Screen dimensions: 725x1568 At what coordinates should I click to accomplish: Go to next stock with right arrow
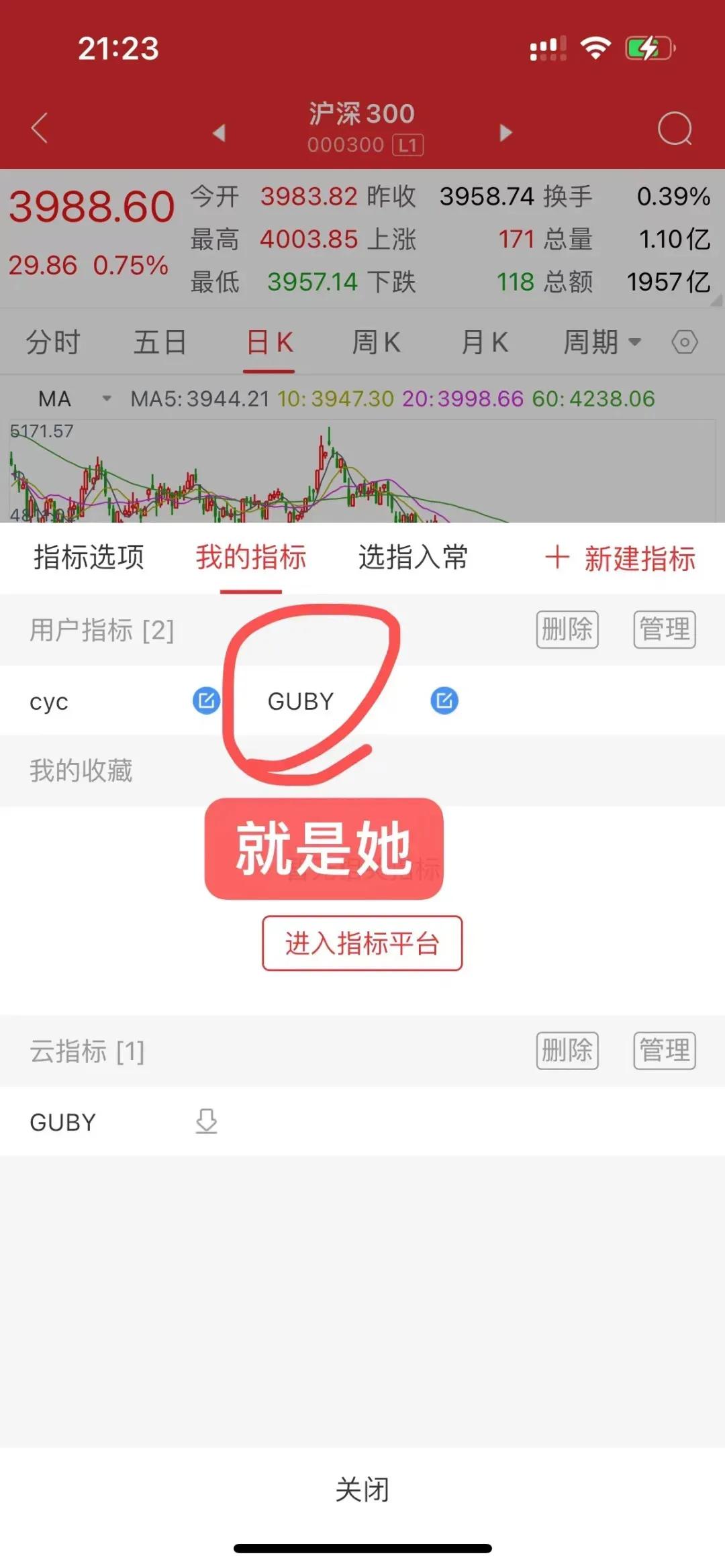pyautogui.click(x=505, y=133)
